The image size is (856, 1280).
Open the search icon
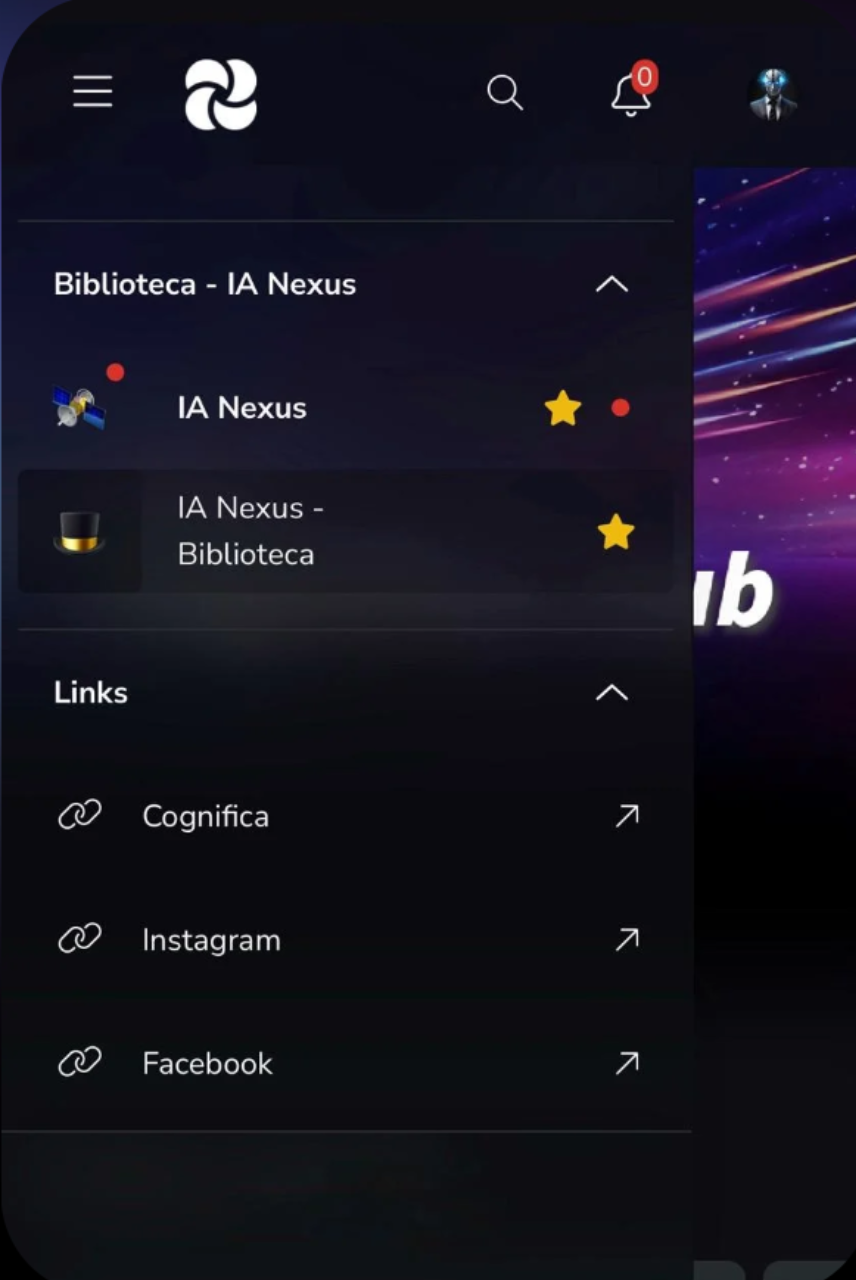coord(505,94)
